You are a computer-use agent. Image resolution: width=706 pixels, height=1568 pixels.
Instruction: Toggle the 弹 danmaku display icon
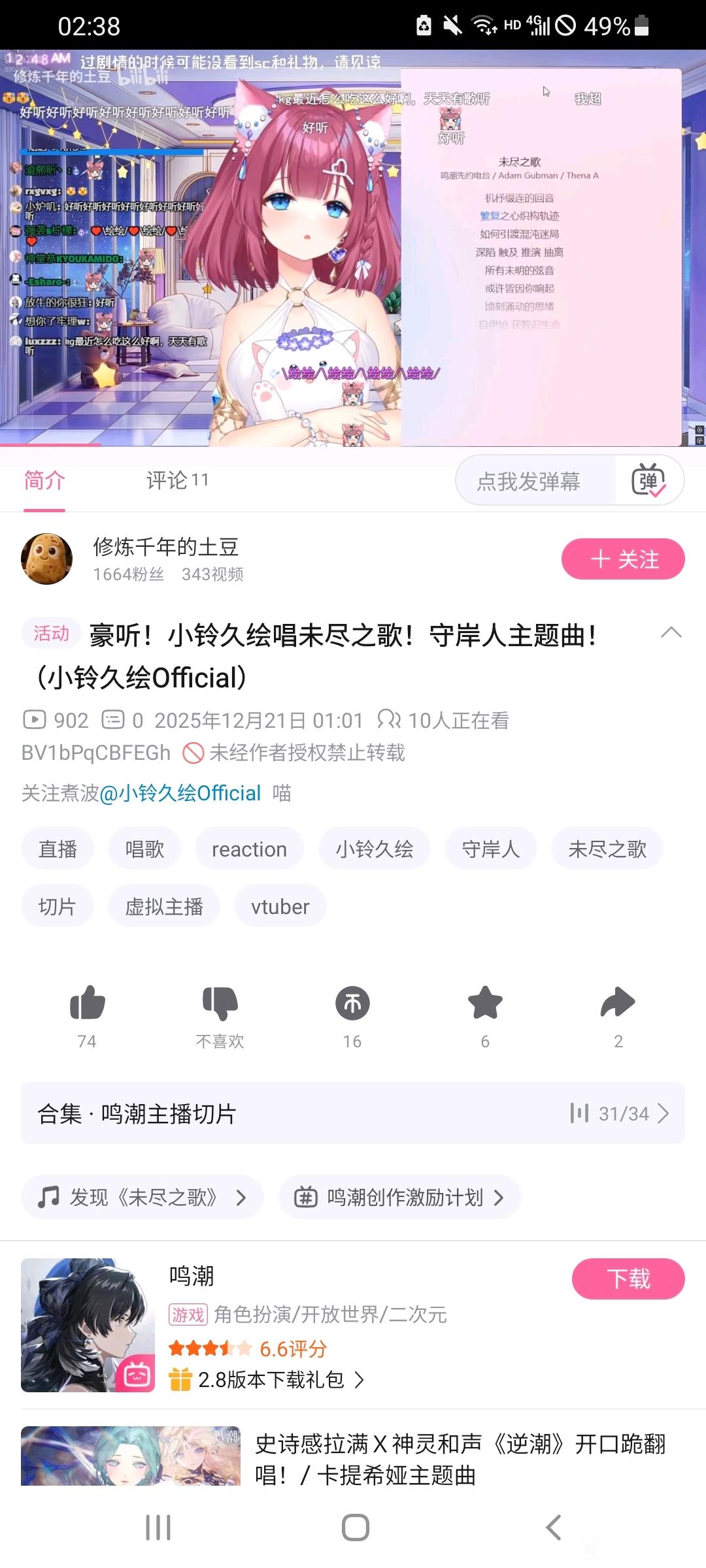[x=648, y=482]
